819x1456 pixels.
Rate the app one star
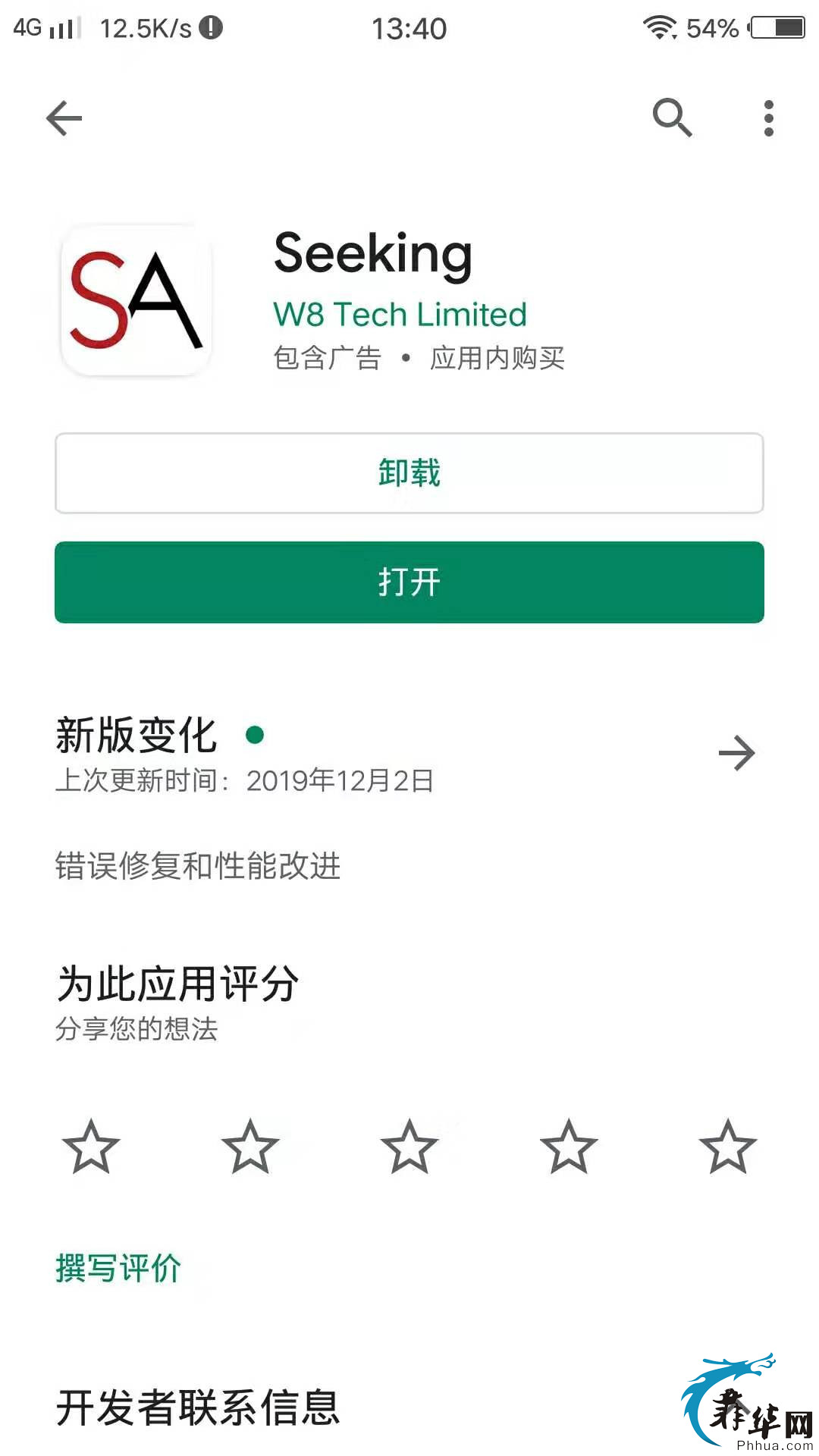coord(91,1147)
